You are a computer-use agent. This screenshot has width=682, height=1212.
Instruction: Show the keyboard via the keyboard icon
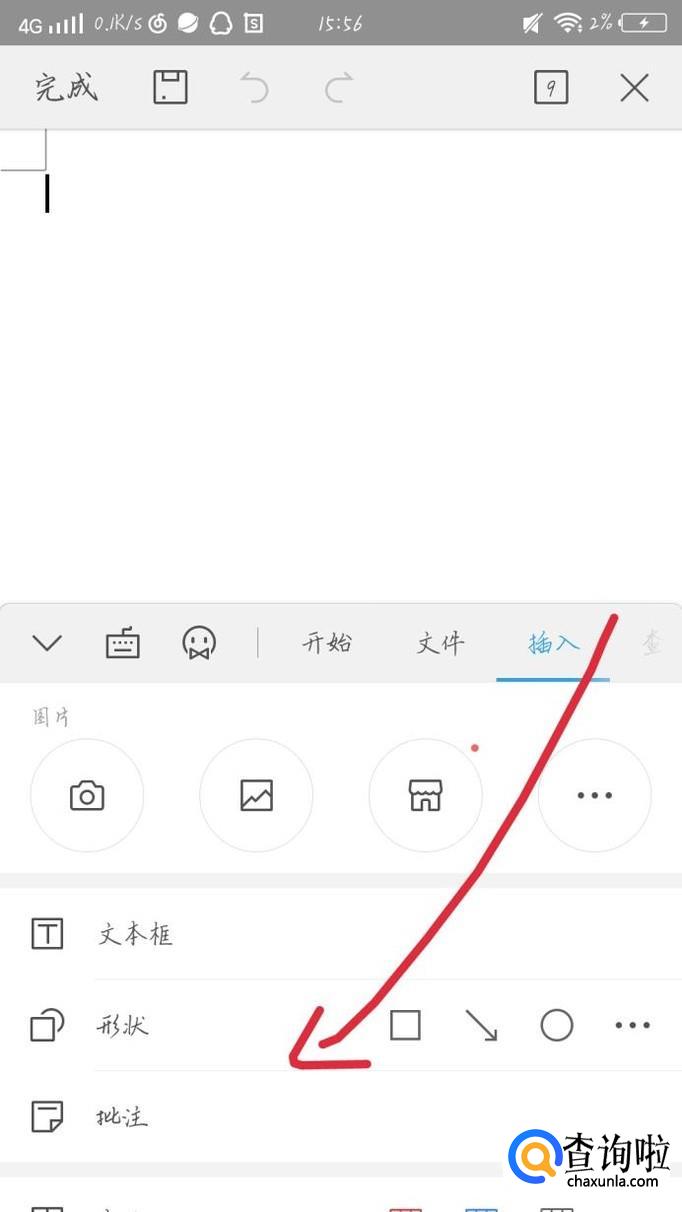click(123, 643)
